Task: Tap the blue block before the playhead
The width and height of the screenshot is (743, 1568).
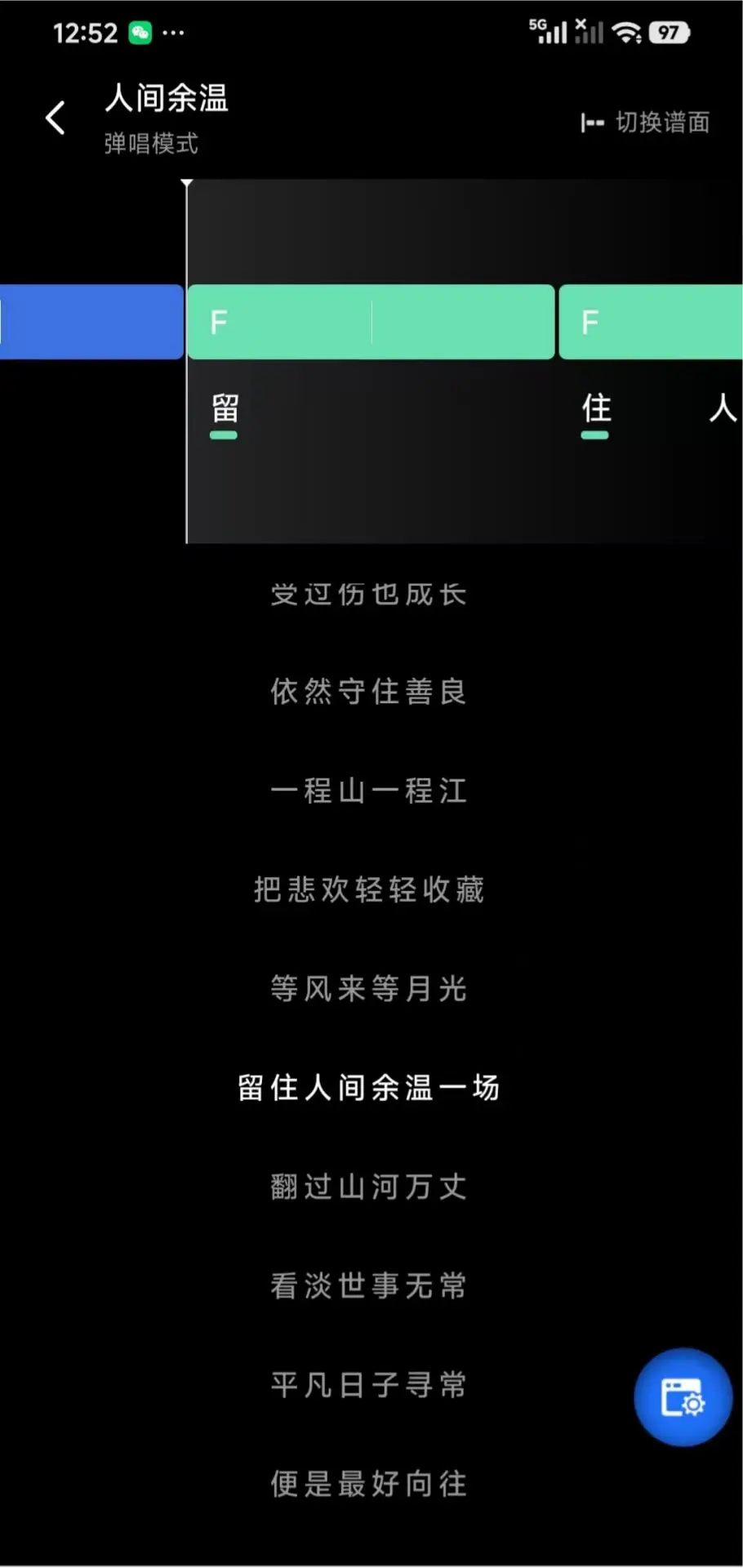Action: tap(91, 322)
